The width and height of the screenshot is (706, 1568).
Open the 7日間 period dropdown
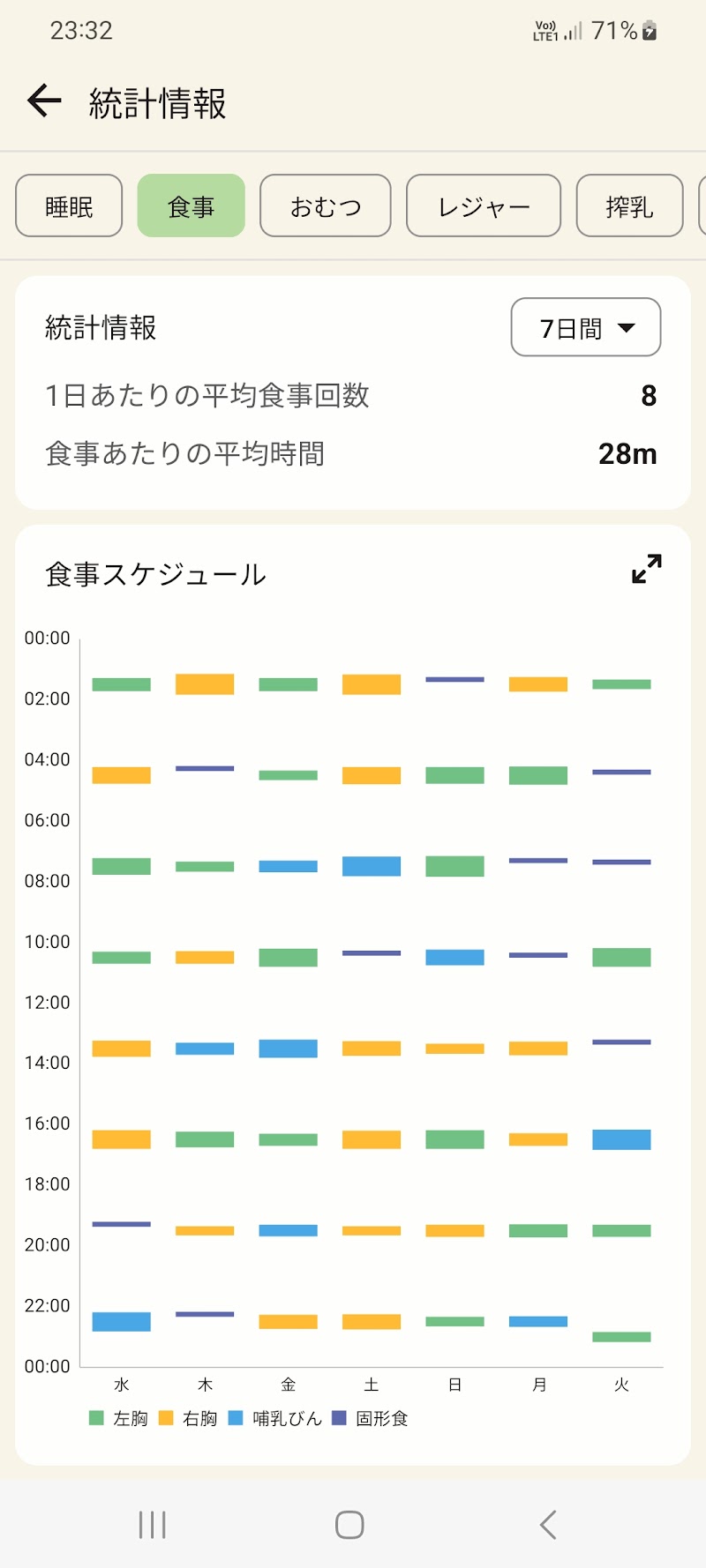click(586, 327)
